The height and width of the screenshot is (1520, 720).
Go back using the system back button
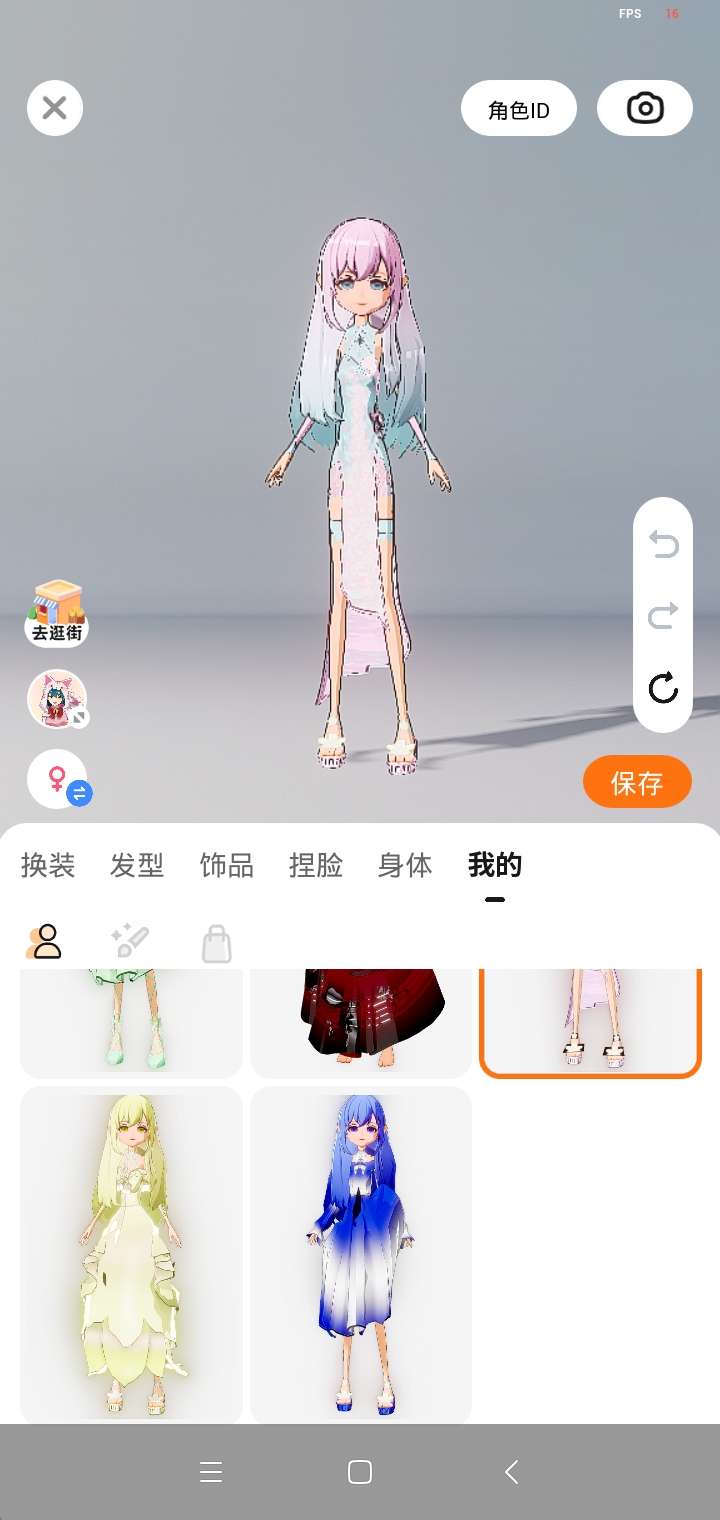point(511,1472)
